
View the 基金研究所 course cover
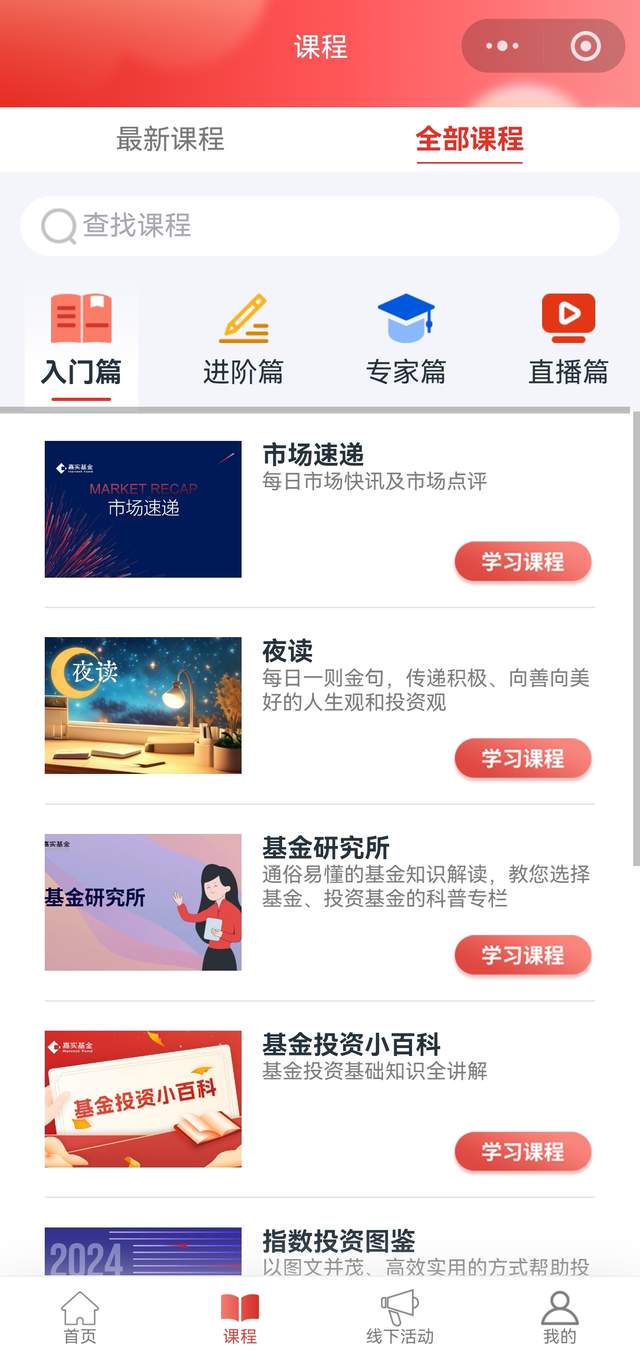click(x=143, y=902)
